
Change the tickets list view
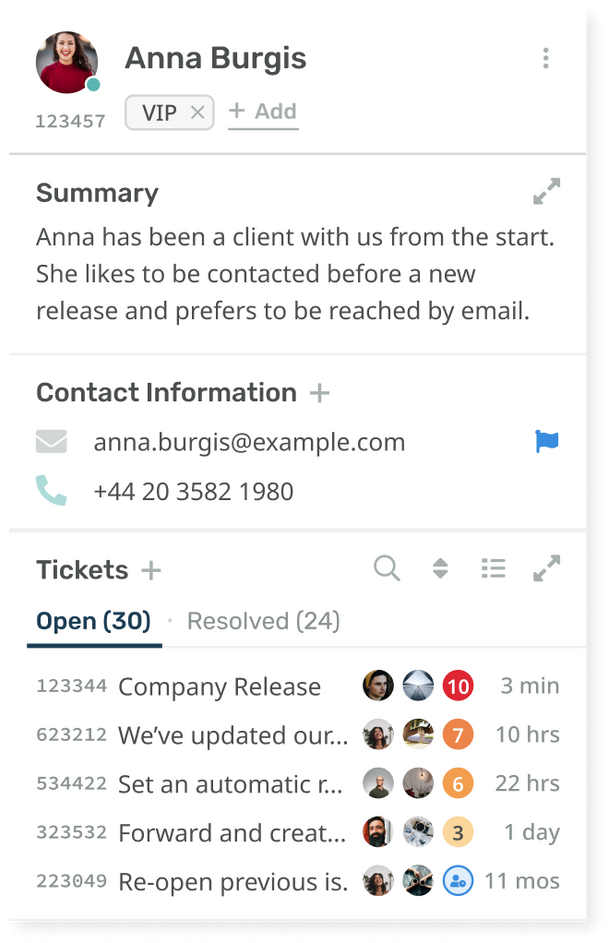(493, 569)
